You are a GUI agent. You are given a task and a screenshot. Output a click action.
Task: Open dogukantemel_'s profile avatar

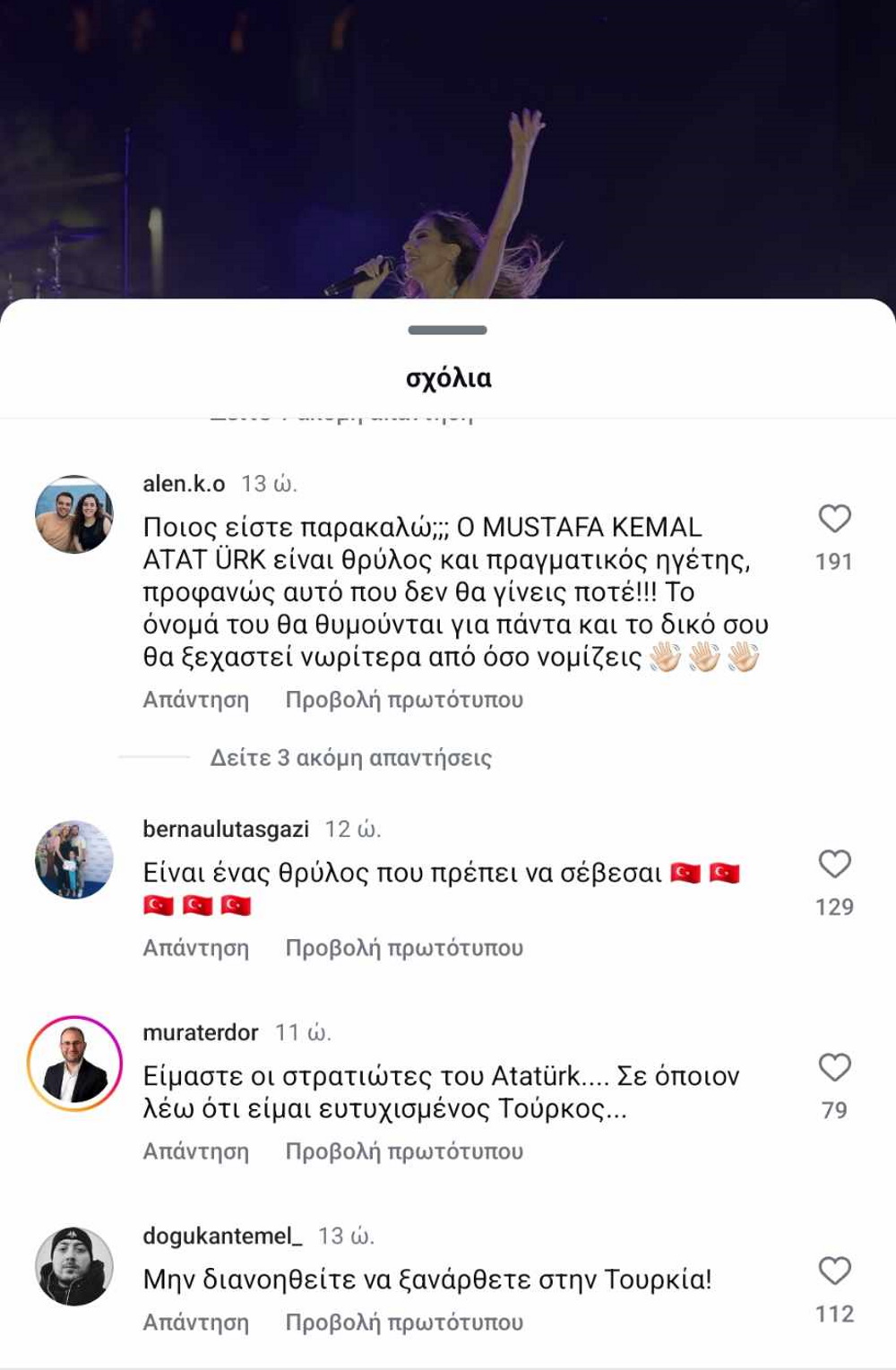pos(74,1266)
